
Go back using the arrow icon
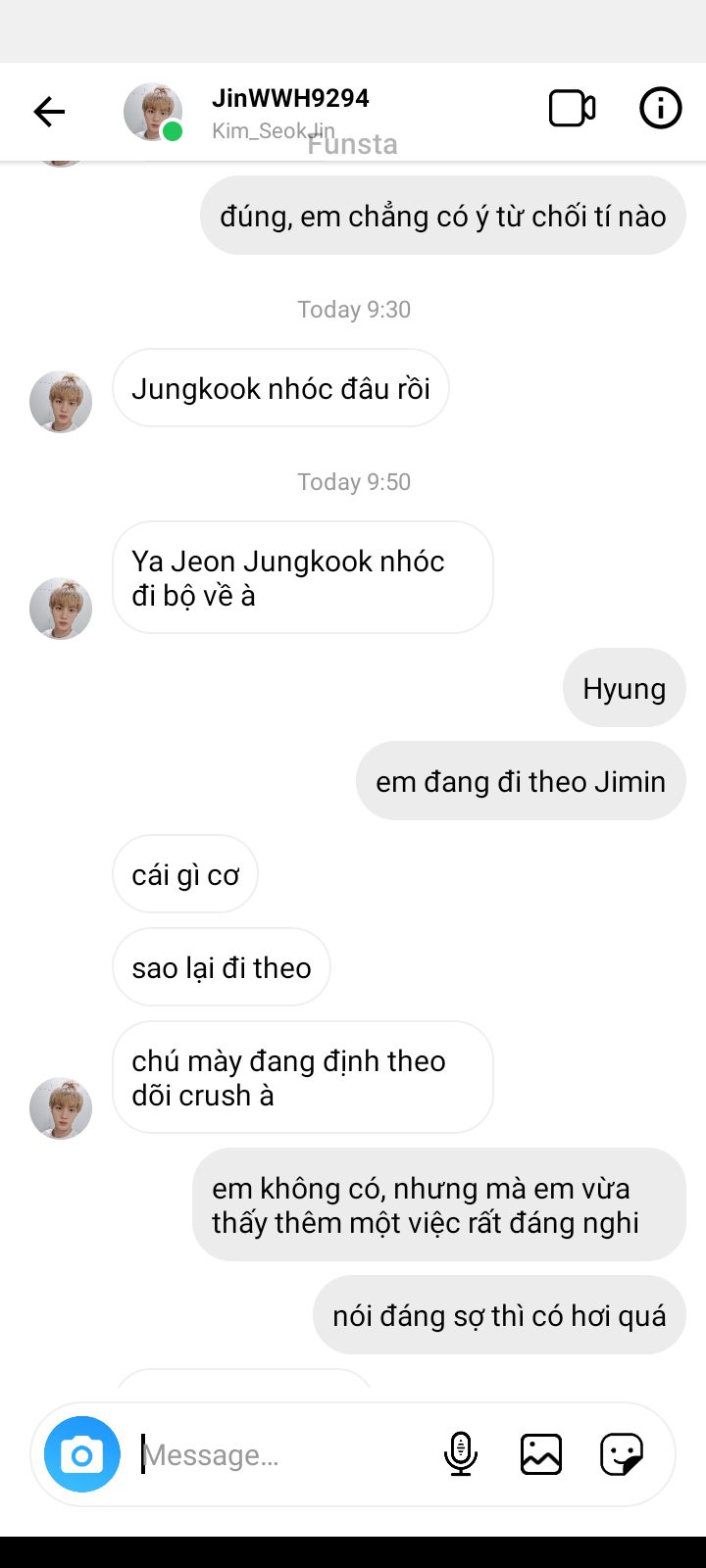(49, 112)
